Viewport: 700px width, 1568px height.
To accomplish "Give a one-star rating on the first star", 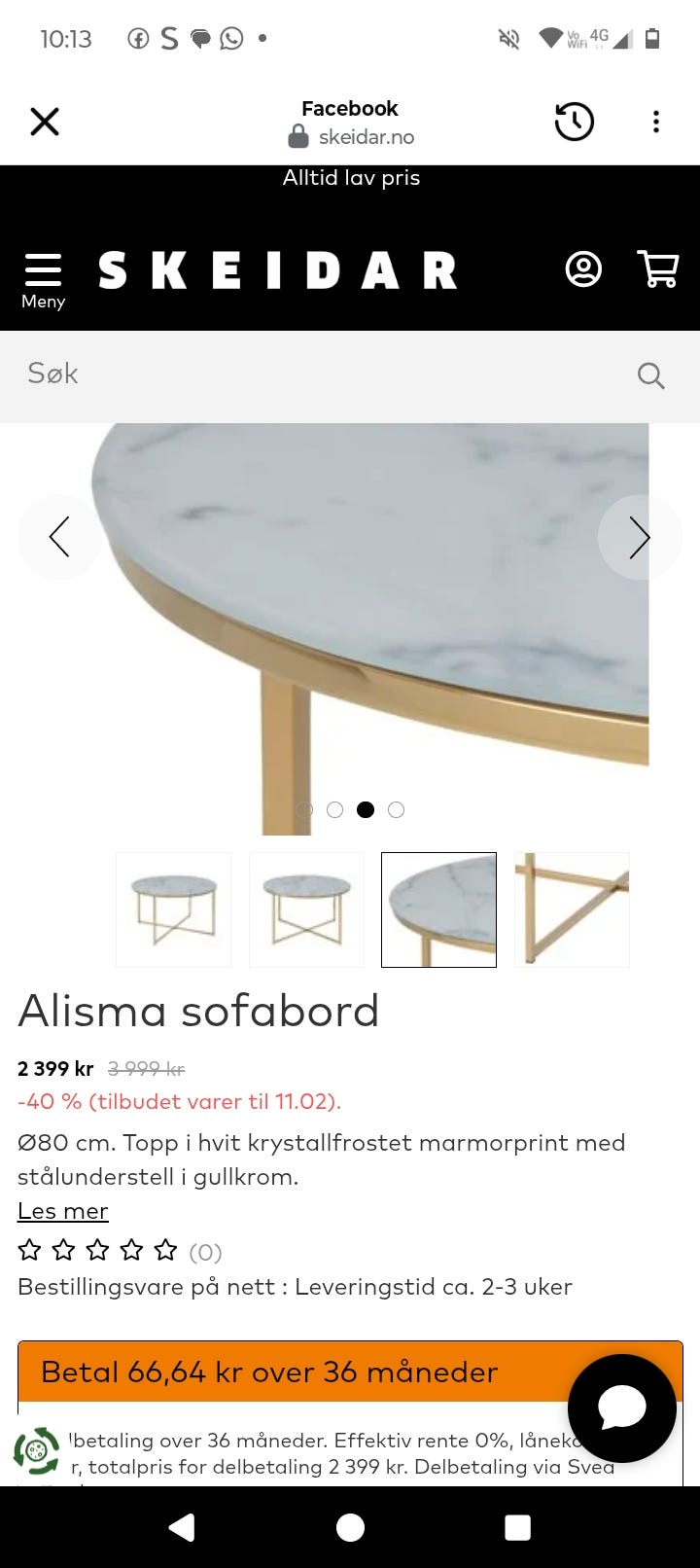I will [29, 1249].
